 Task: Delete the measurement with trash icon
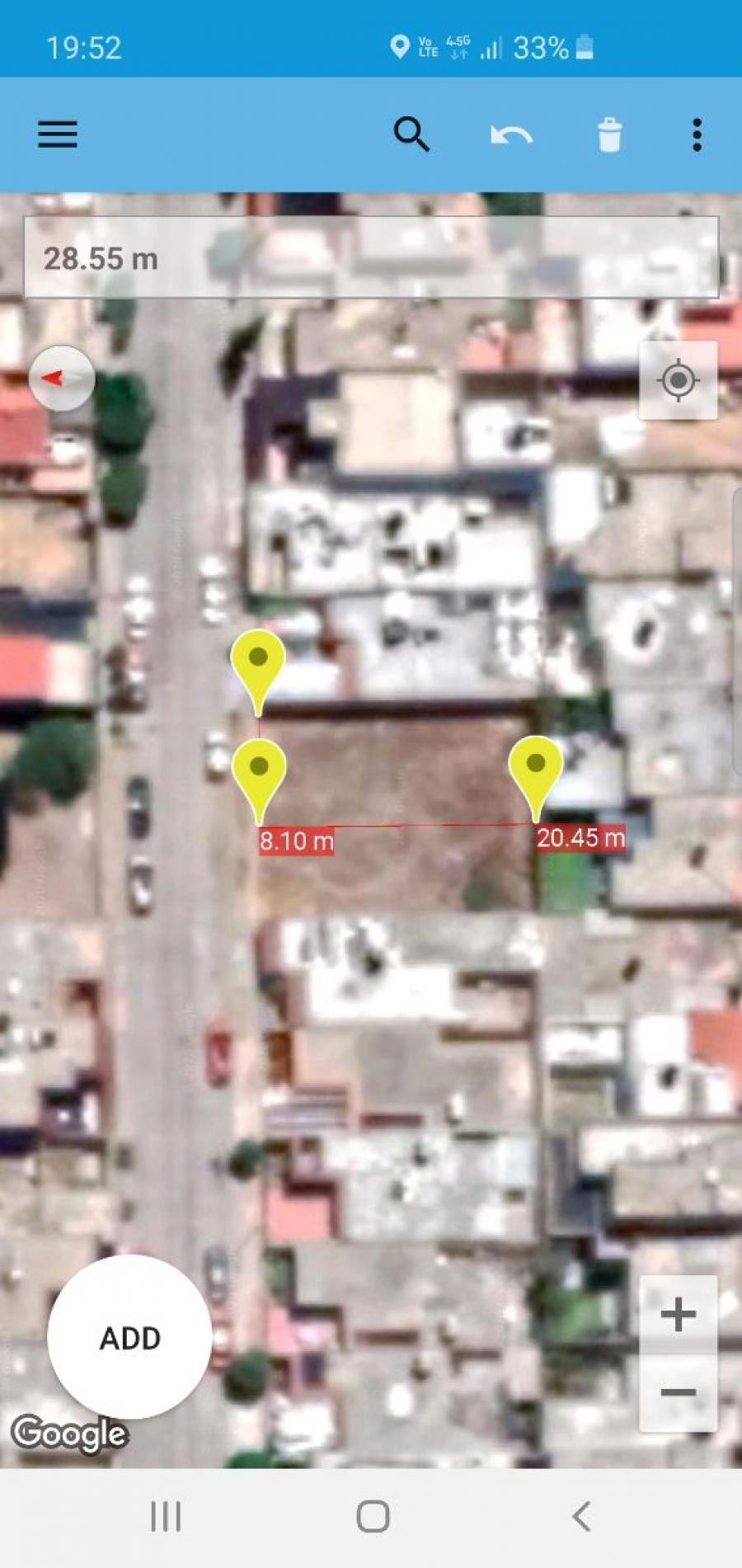click(609, 134)
